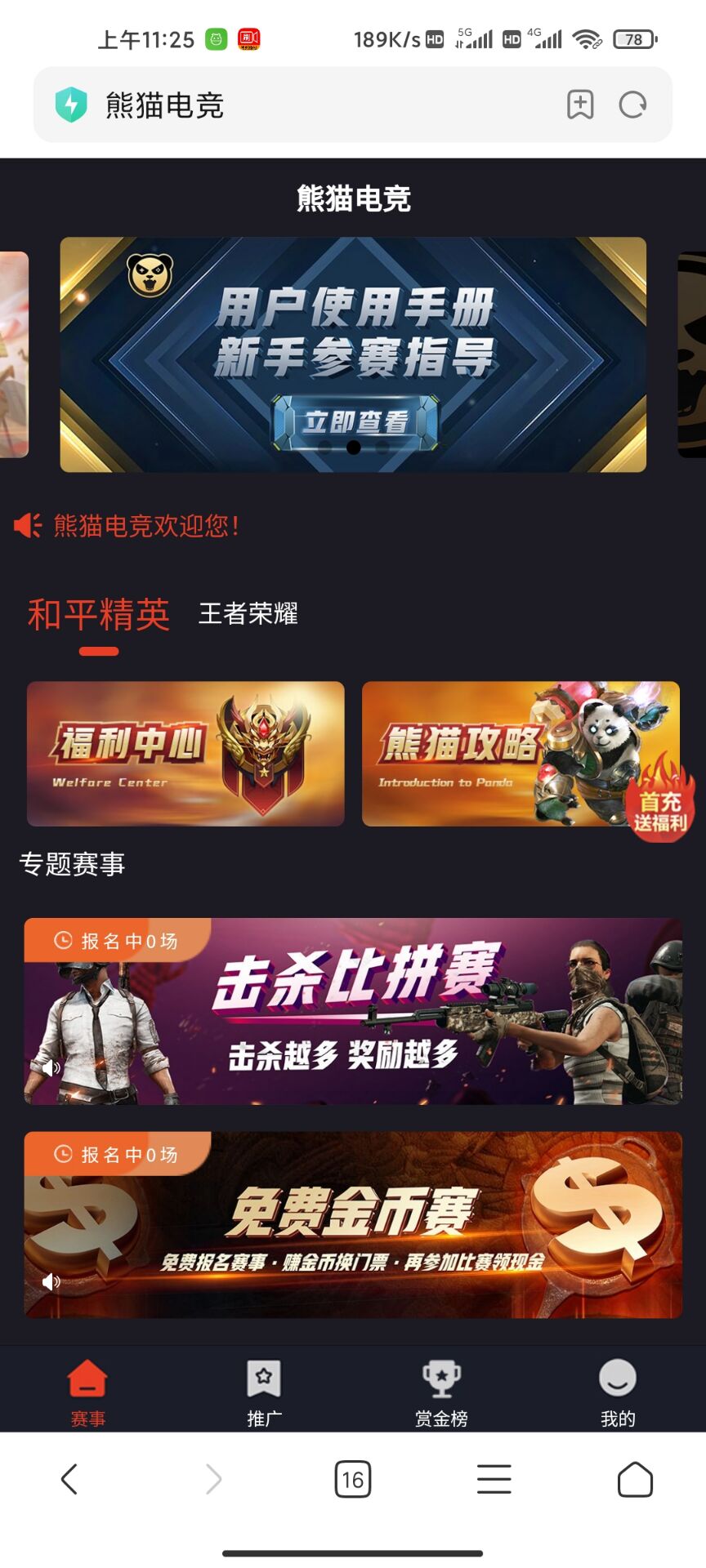Switch to the 赛事 tab

click(x=87, y=1392)
